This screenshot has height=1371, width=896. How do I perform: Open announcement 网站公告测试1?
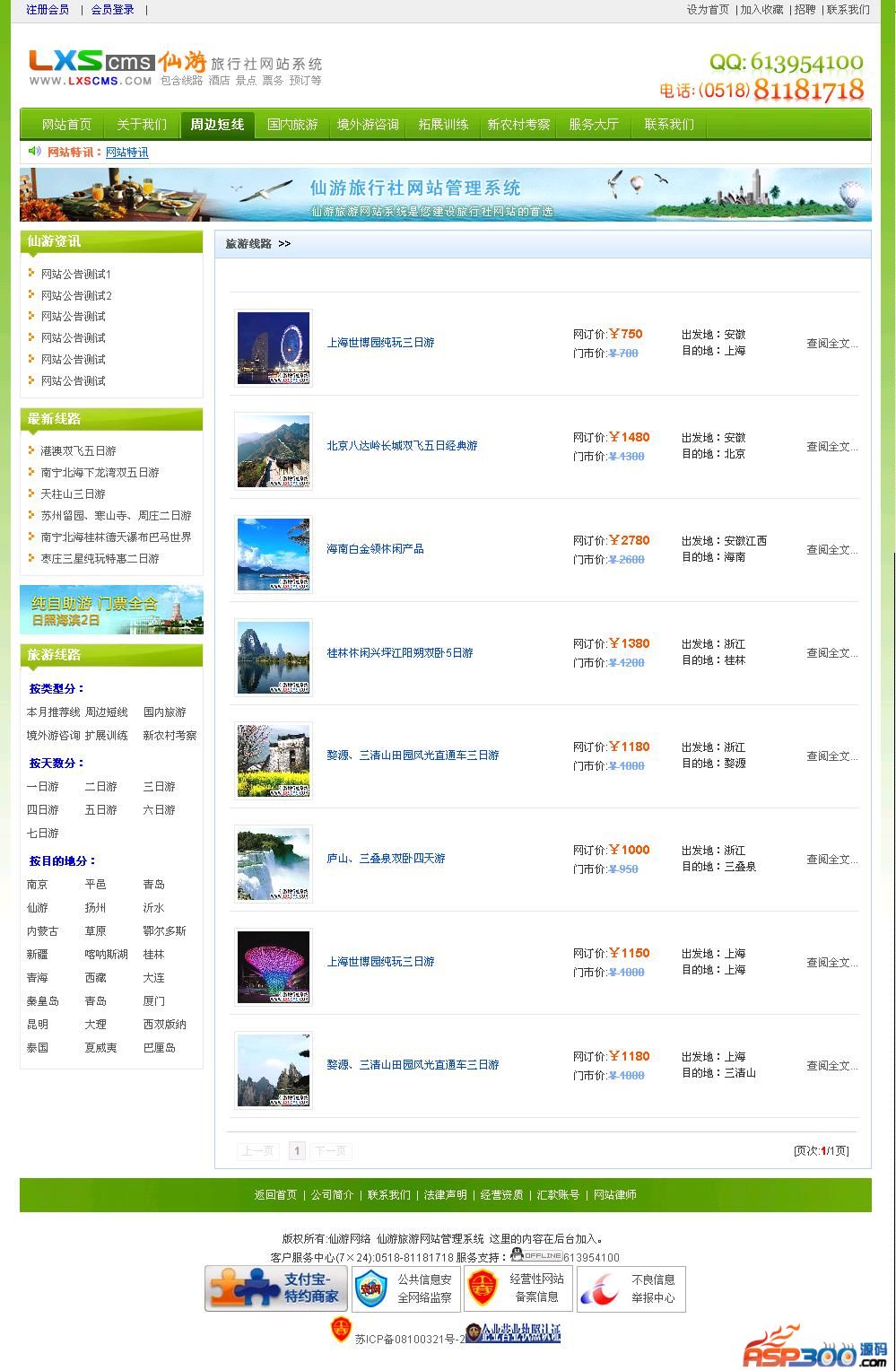click(x=76, y=274)
